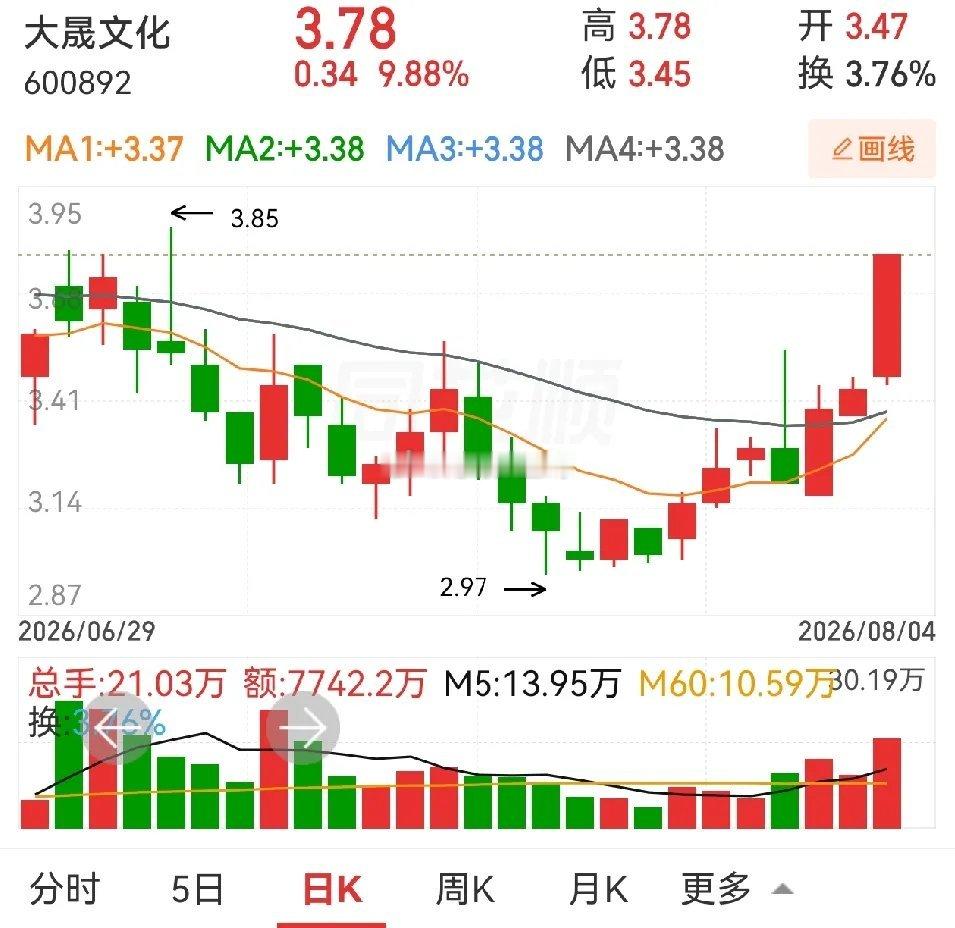Open the 画线 drawing tool
955x928 pixels.
coord(872,149)
